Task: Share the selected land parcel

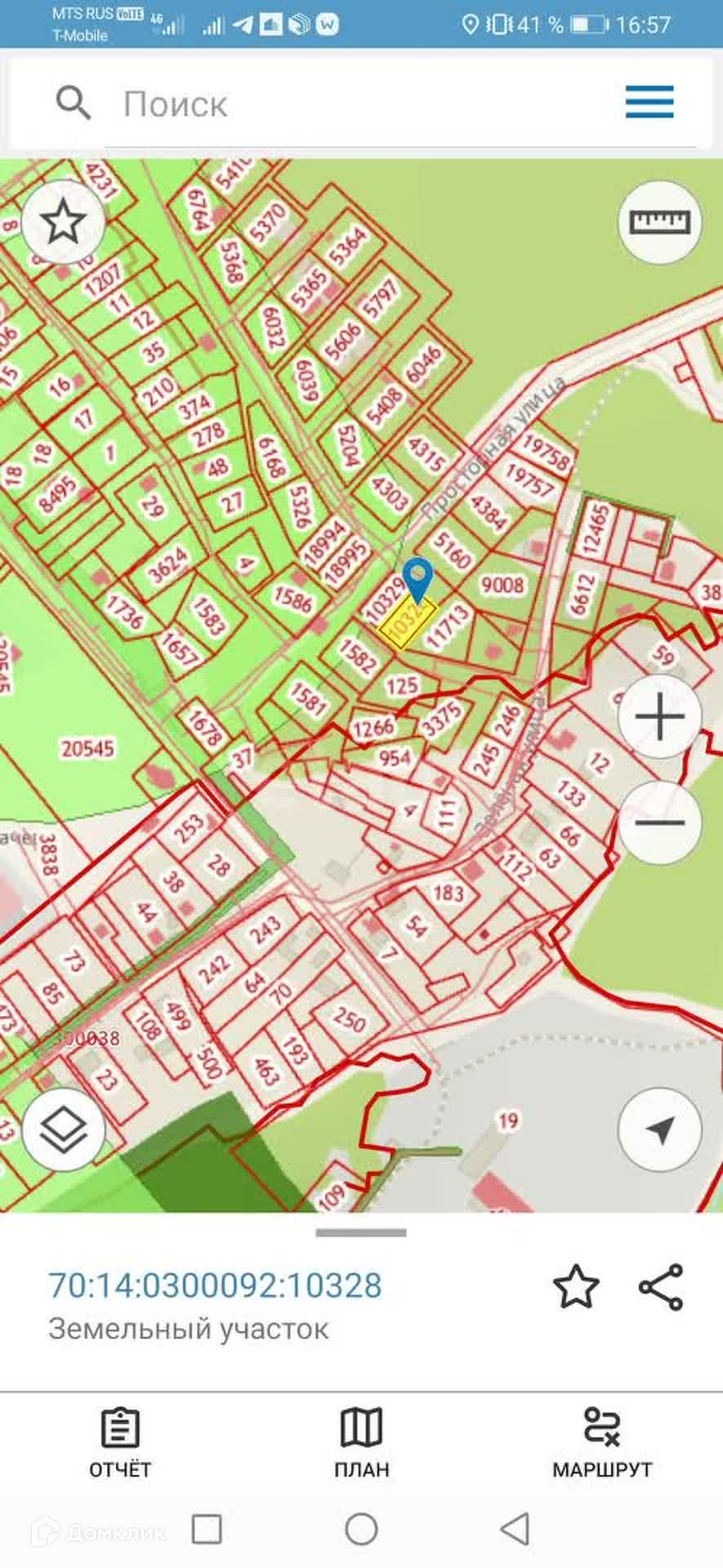Action: click(x=660, y=1287)
